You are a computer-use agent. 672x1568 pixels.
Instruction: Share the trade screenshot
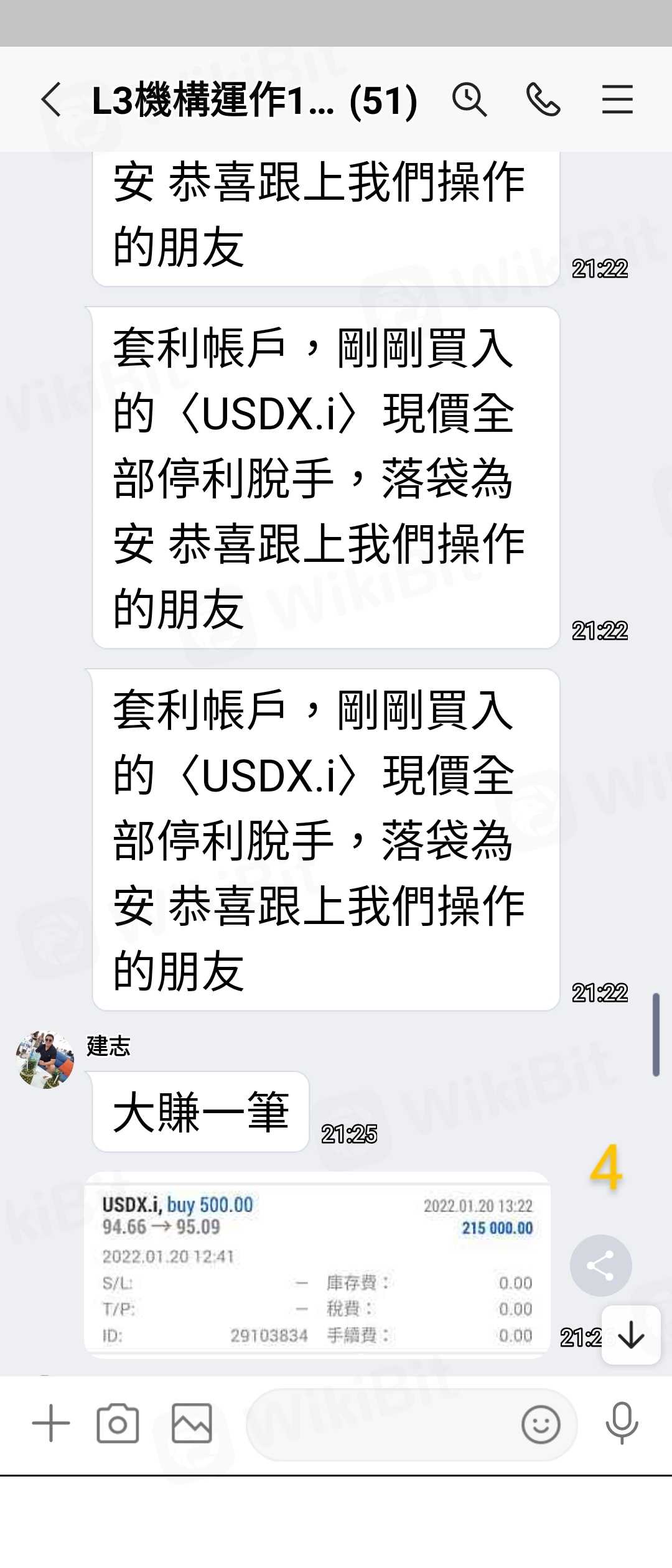[600, 1266]
